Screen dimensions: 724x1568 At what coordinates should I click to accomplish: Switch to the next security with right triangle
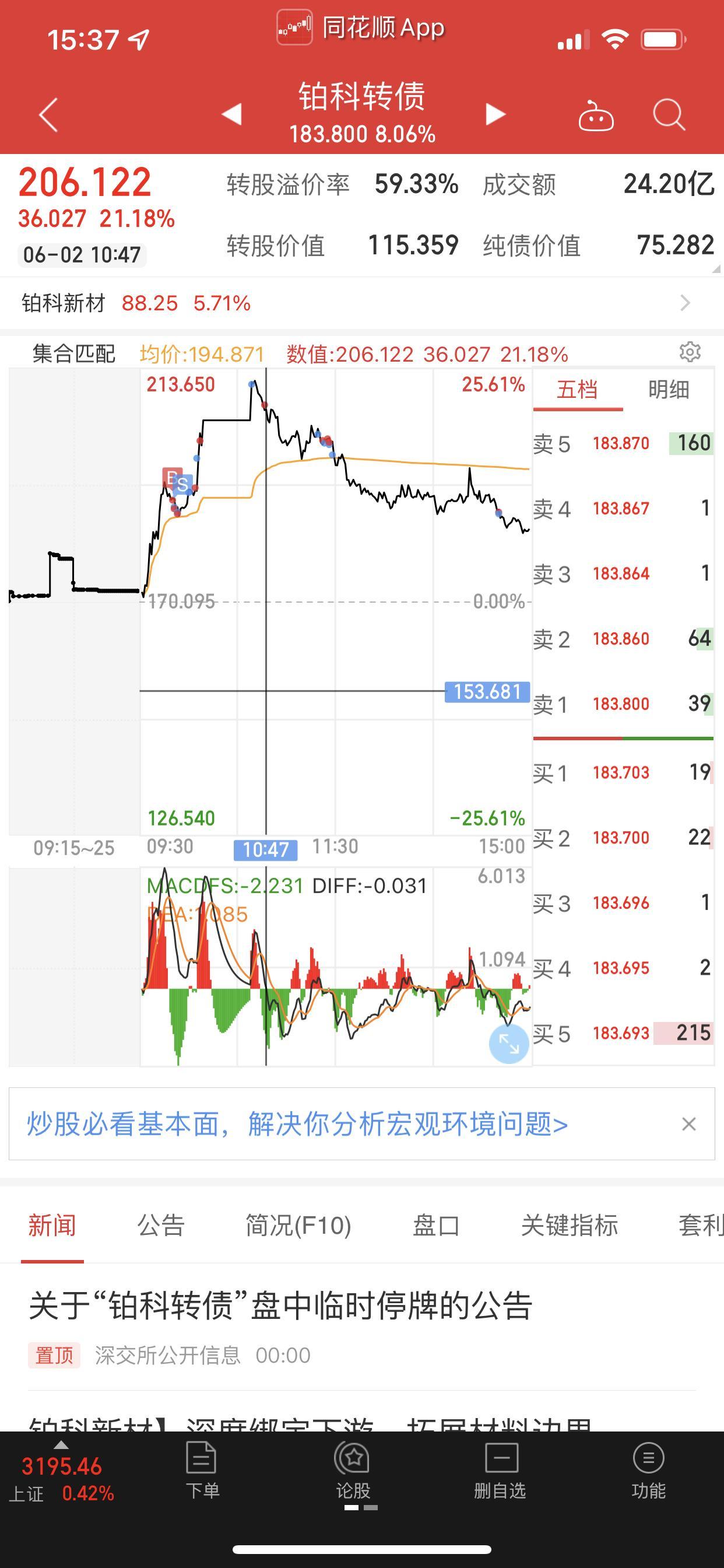[495, 114]
